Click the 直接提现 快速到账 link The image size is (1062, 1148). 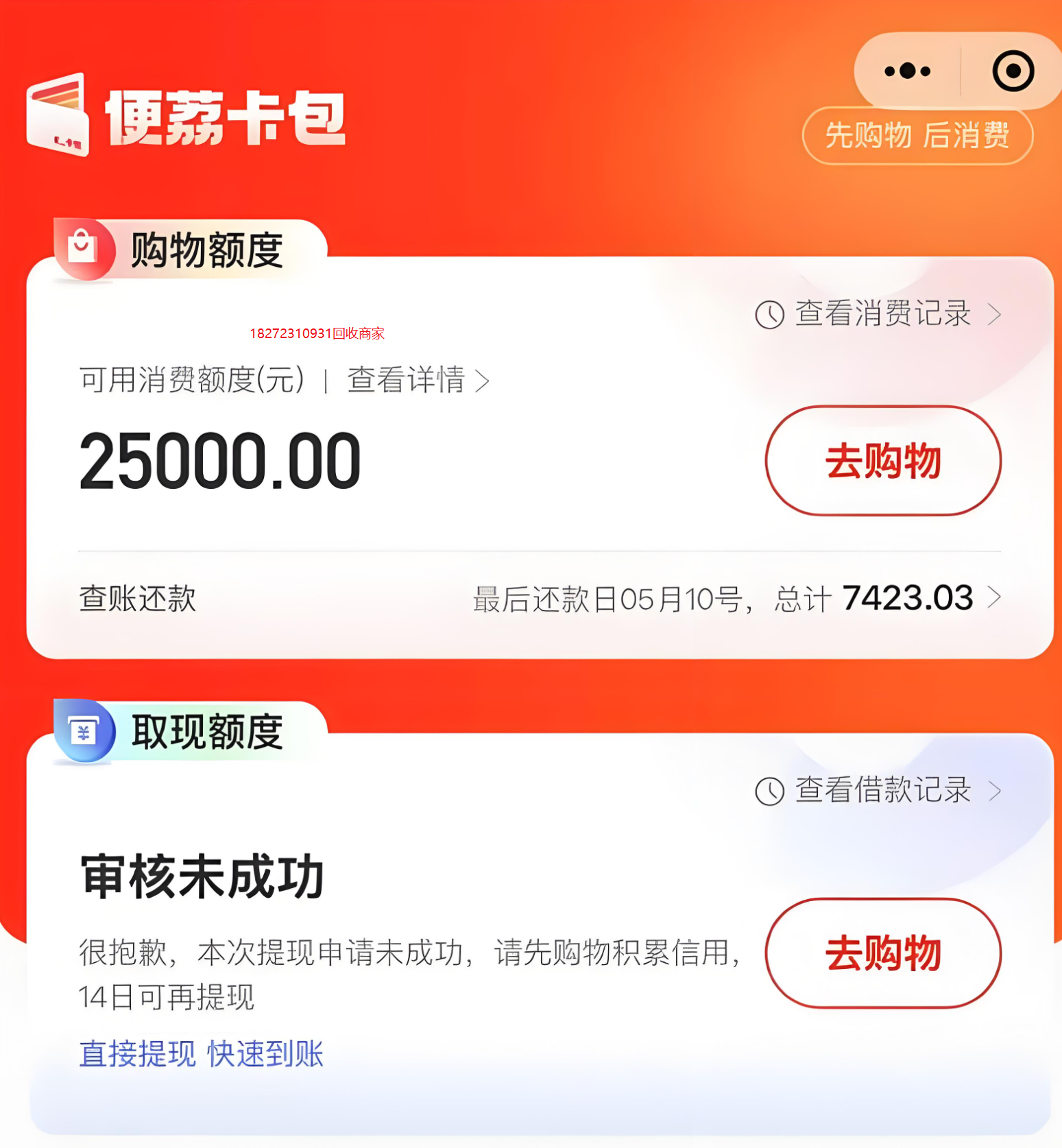coord(202,1054)
